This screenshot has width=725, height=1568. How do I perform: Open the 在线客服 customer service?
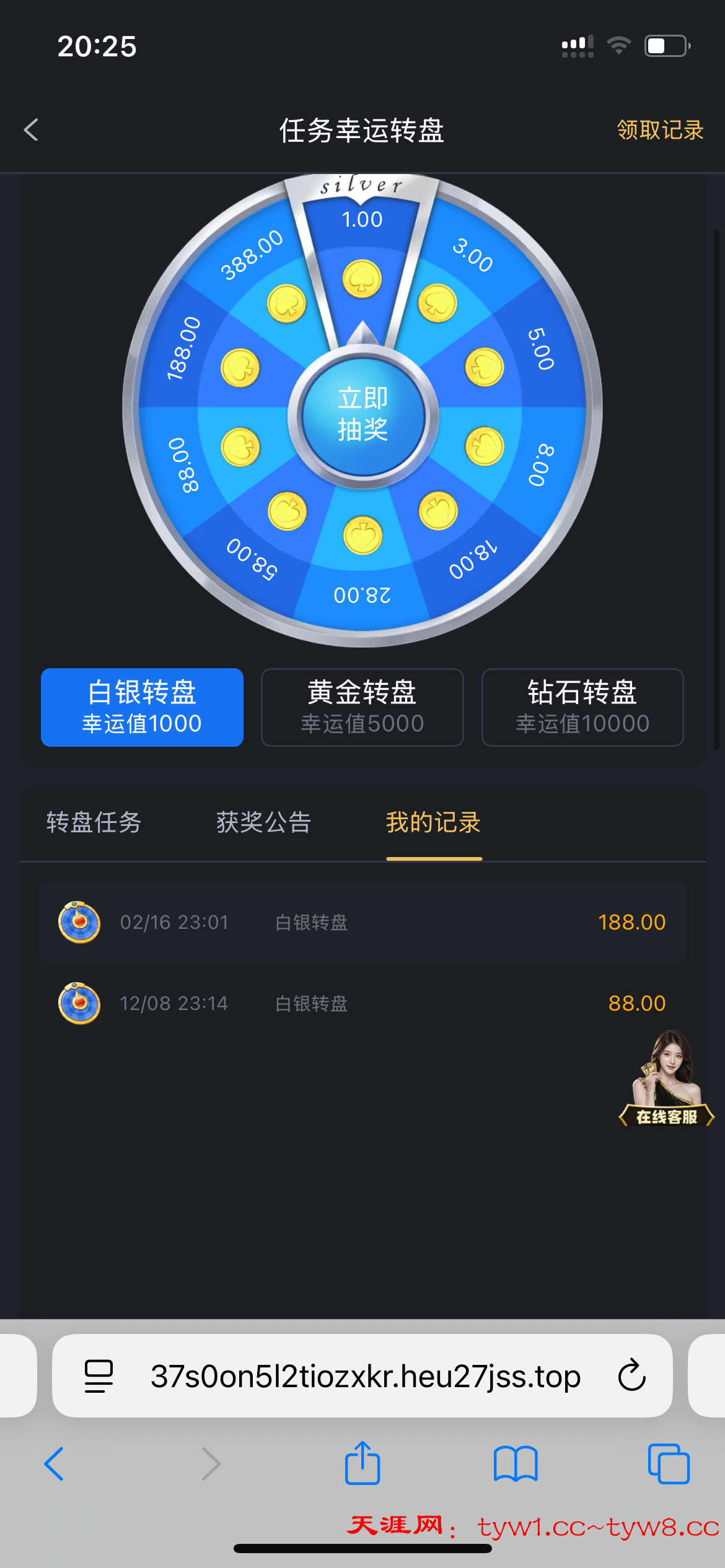667,1081
